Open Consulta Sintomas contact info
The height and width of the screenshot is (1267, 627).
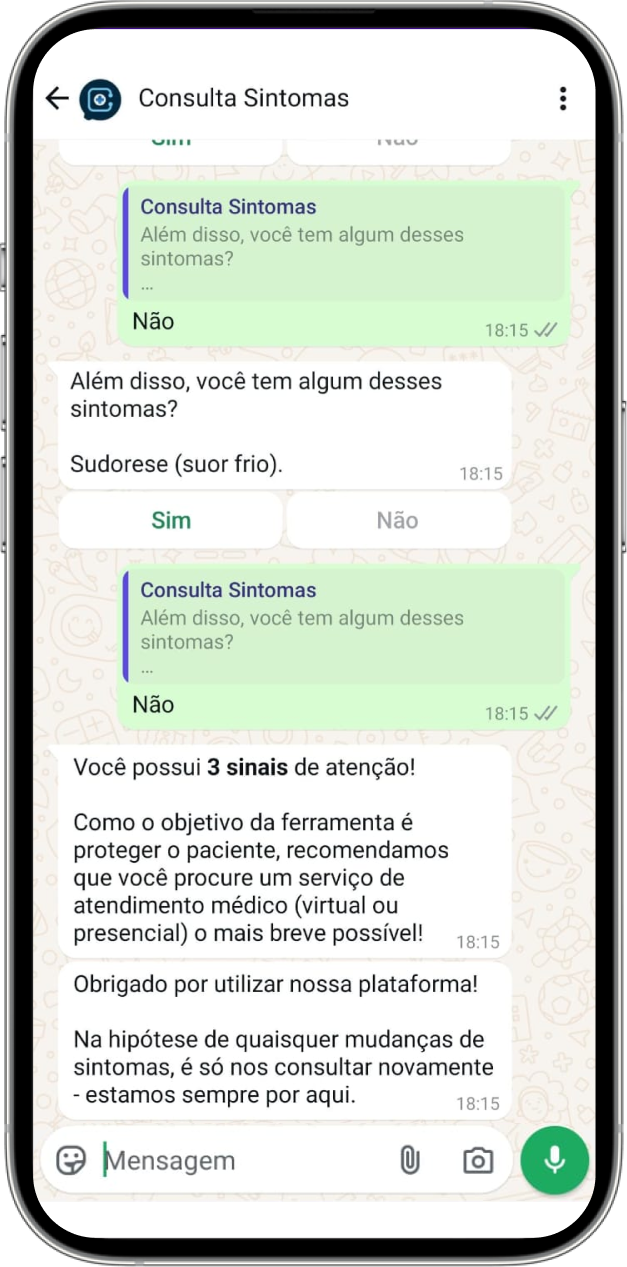click(243, 98)
